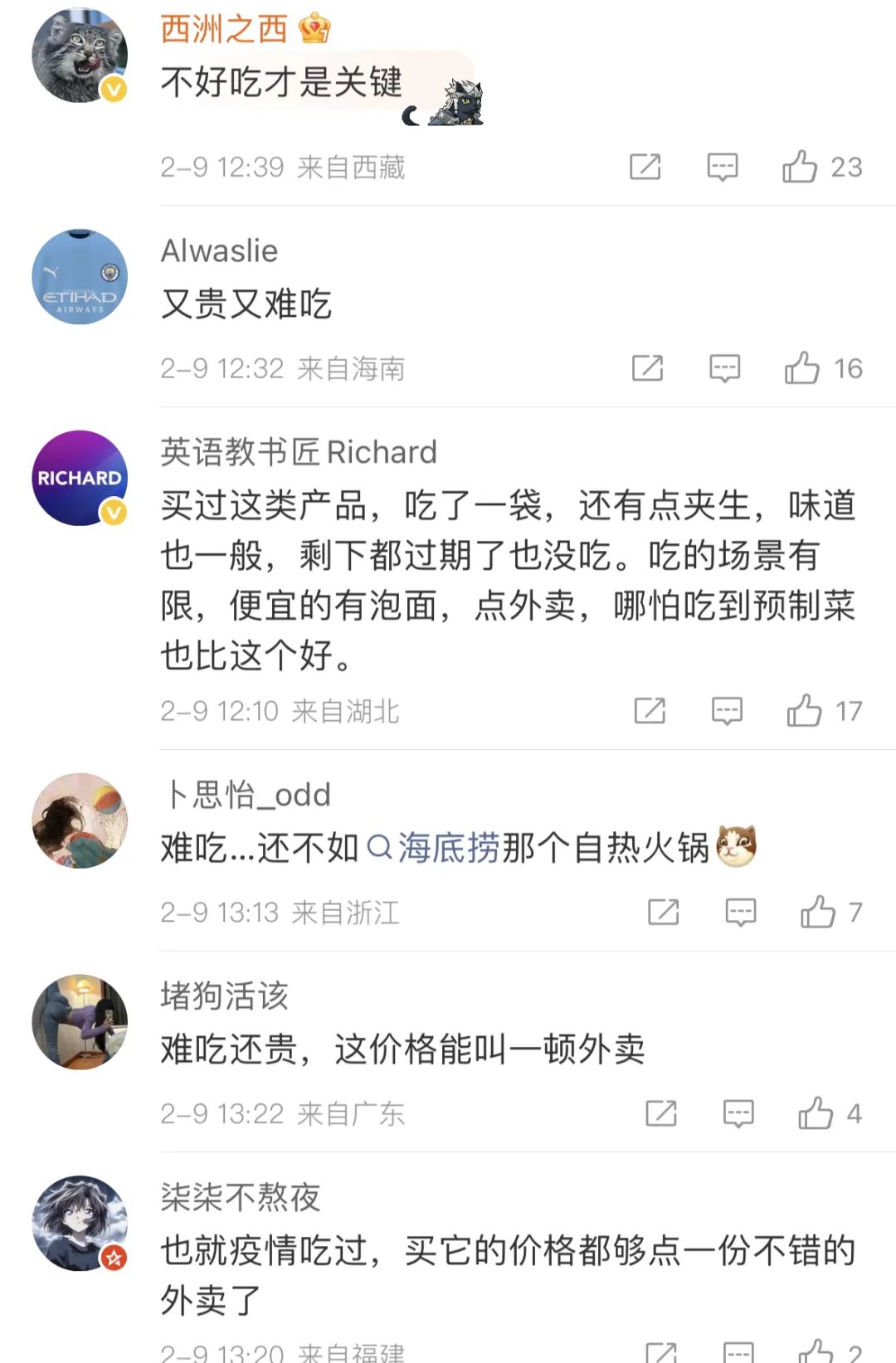
Task: Like 英语教书匠Richard's comment
Action: (805, 711)
